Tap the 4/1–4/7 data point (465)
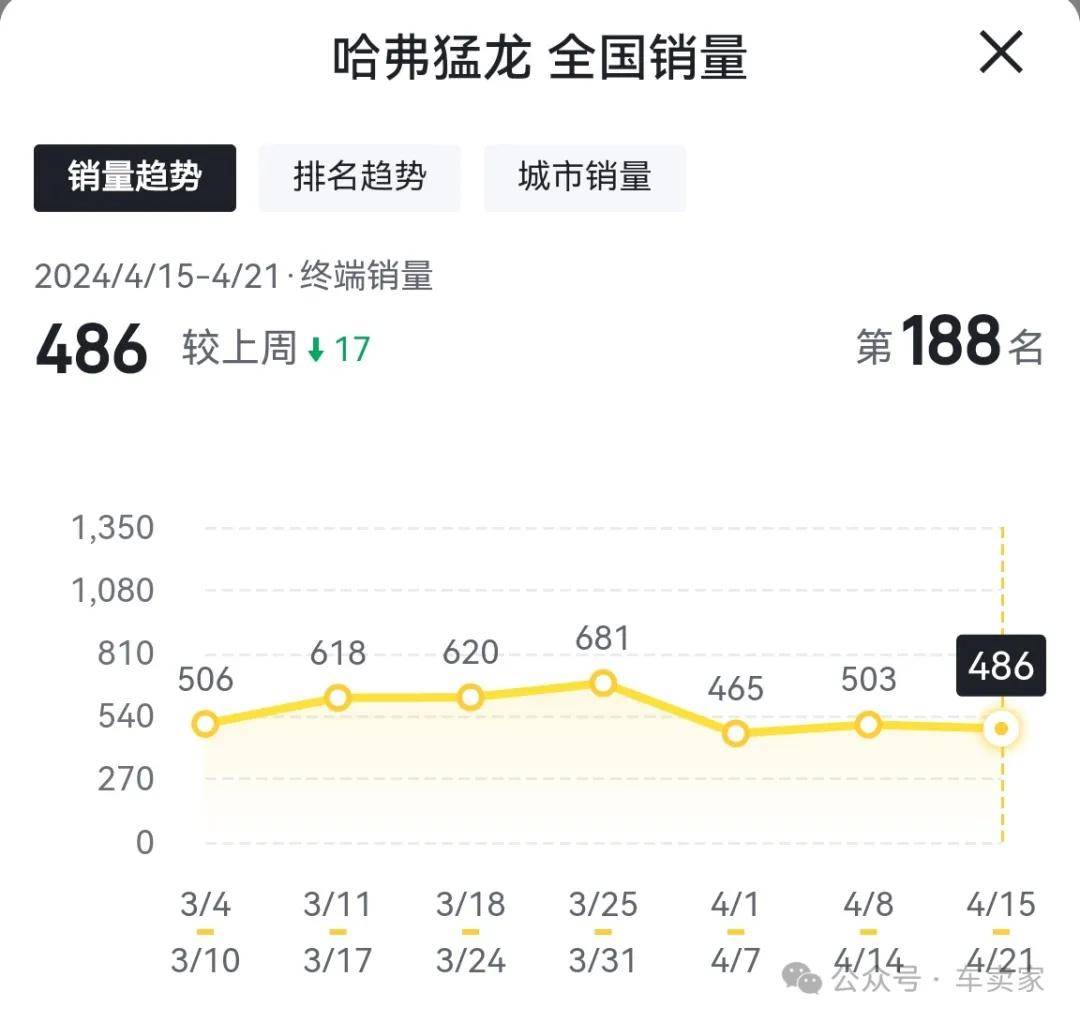The image size is (1080, 1022). [736, 733]
